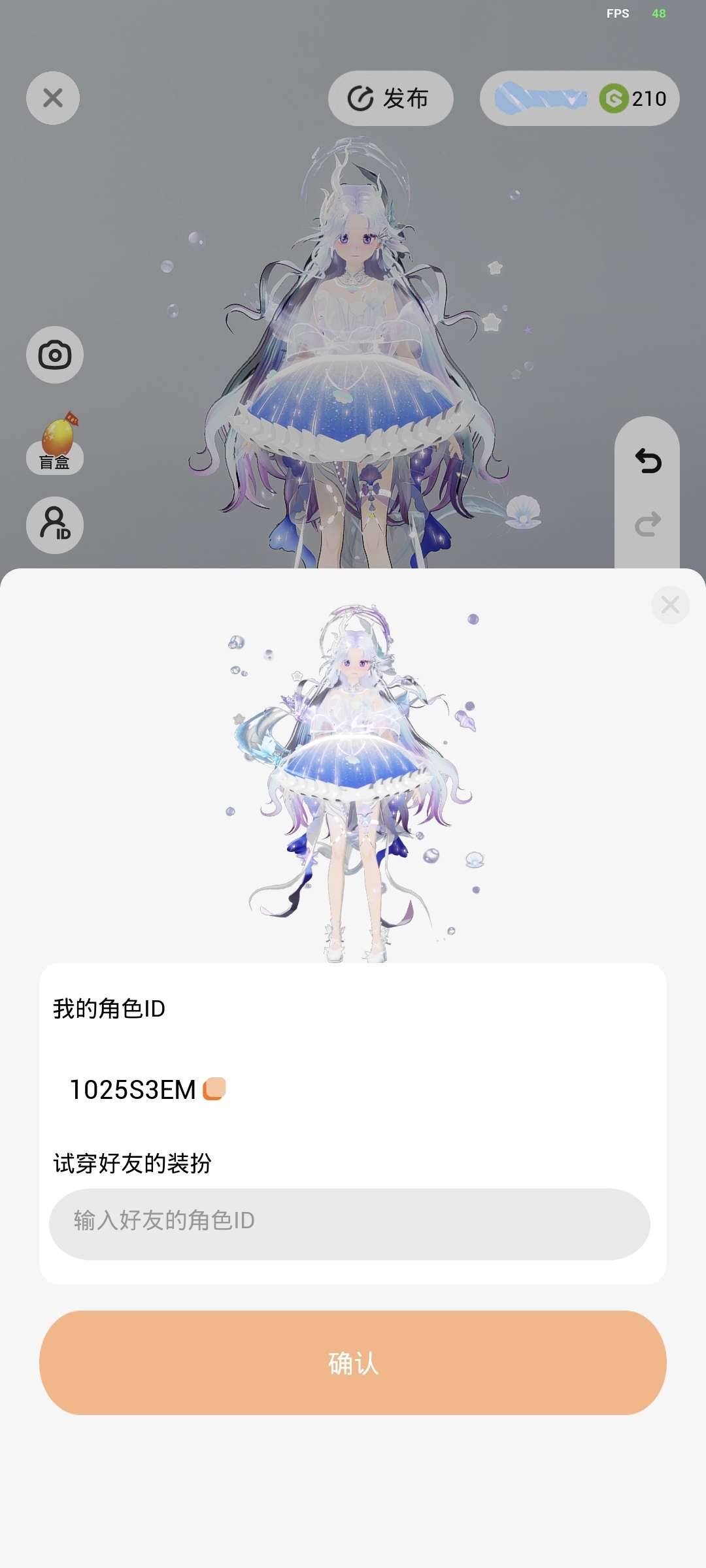The height and width of the screenshot is (1568, 706).
Task: Take a photo with the camera icon
Action: tap(55, 355)
